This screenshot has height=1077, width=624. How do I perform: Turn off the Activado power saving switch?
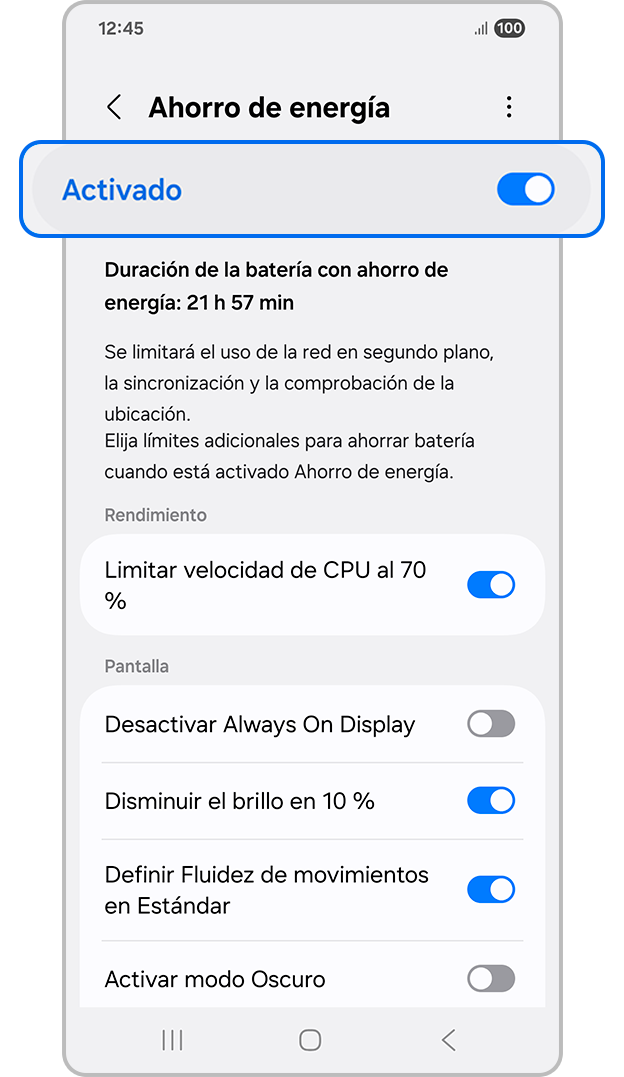(x=525, y=190)
